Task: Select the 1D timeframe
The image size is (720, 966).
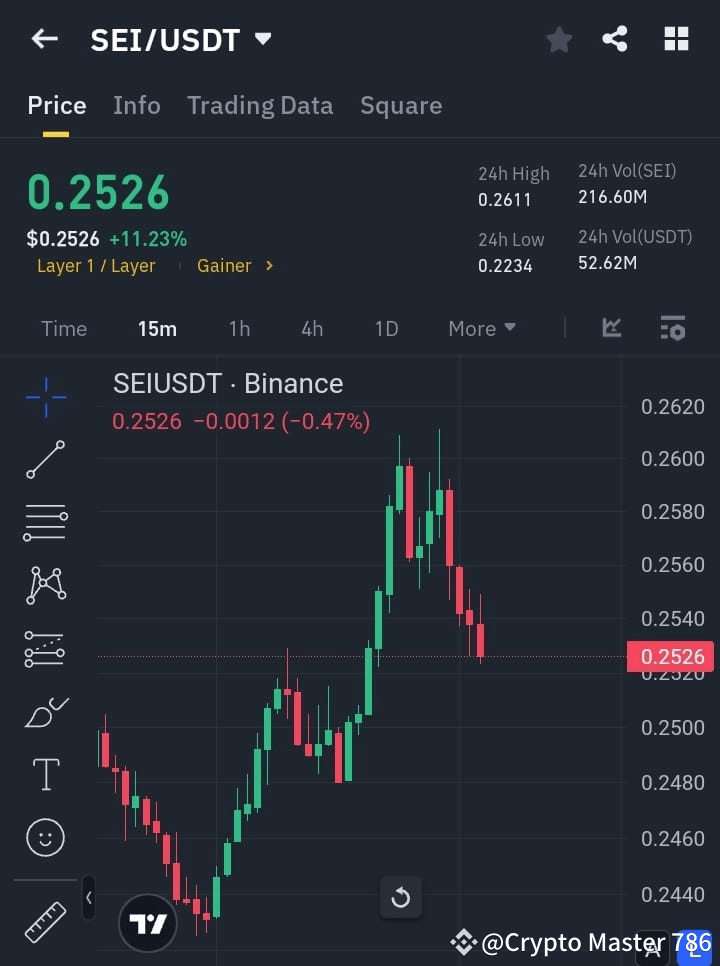Action: [387, 328]
